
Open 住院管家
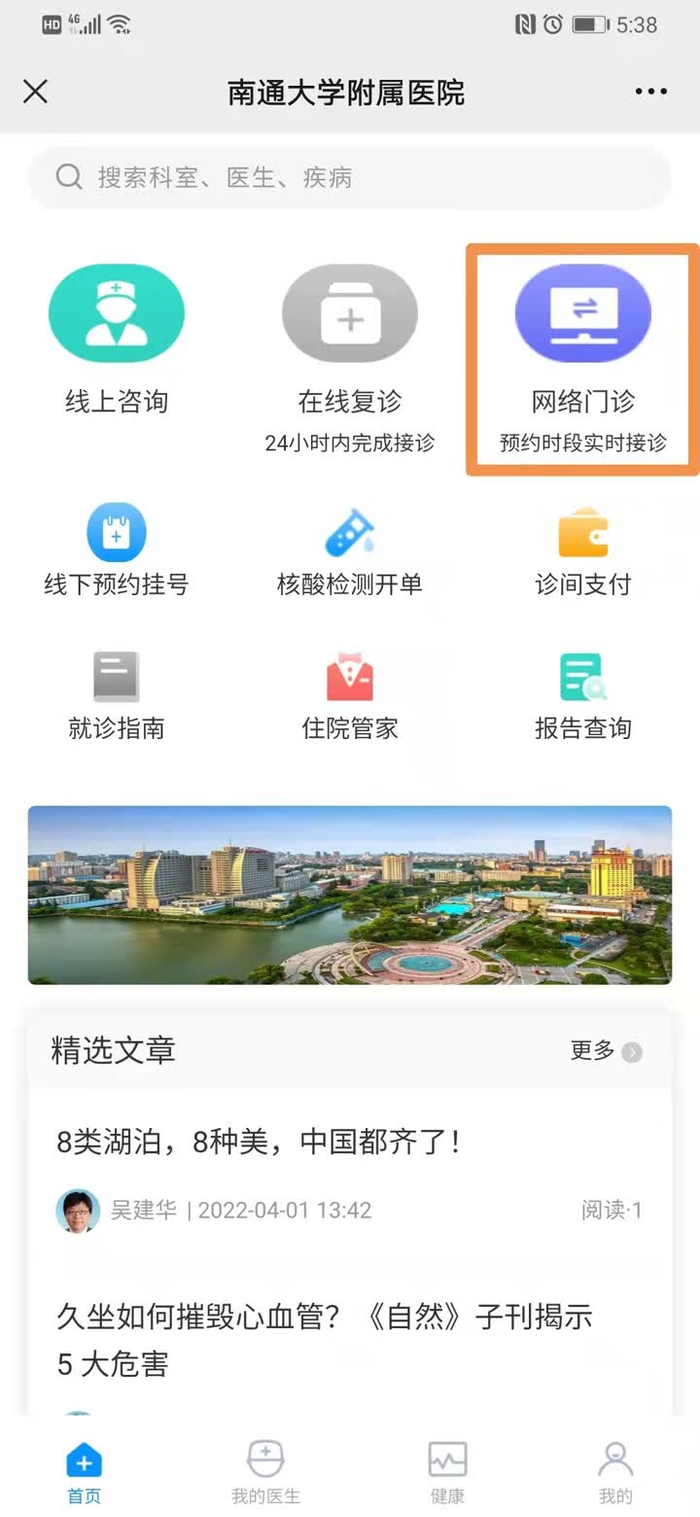pyautogui.click(x=349, y=695)
